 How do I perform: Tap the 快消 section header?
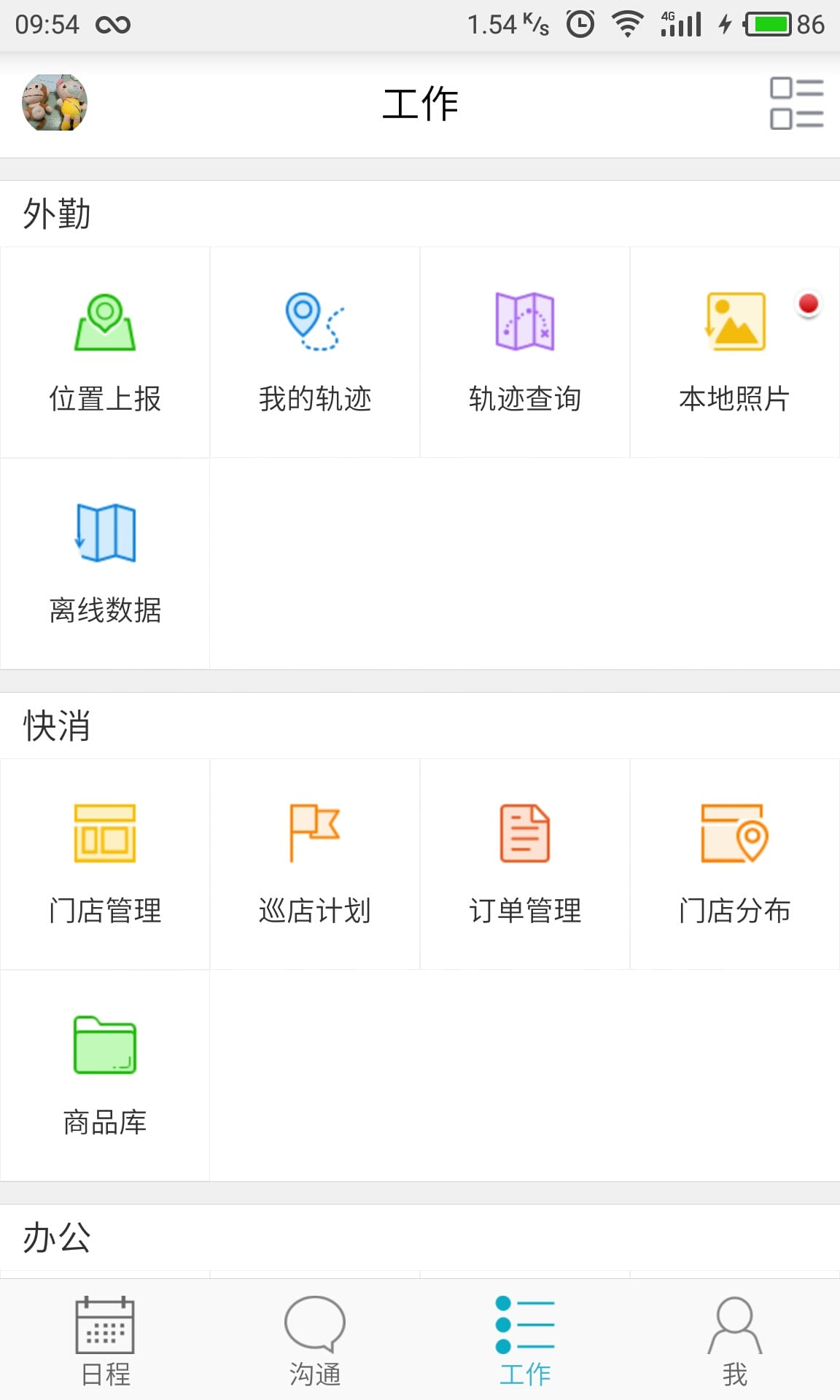coord(58,726)
